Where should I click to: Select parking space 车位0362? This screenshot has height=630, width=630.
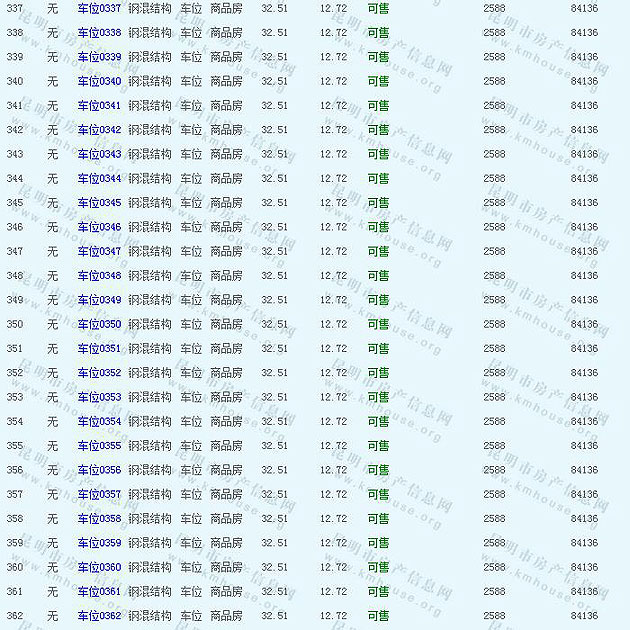click(99, 616)
